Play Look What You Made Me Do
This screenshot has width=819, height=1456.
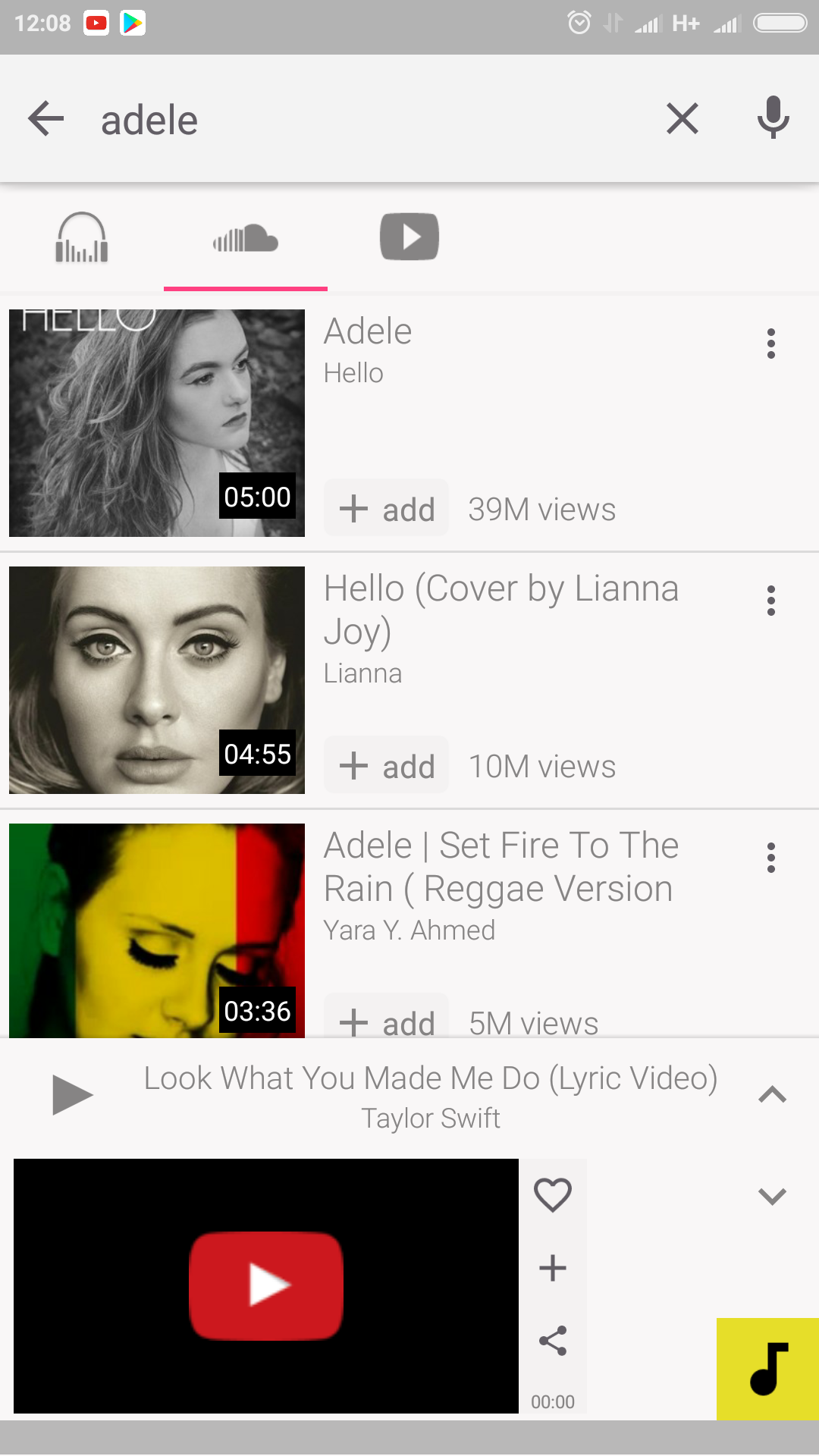click(x=72, y=1095)
